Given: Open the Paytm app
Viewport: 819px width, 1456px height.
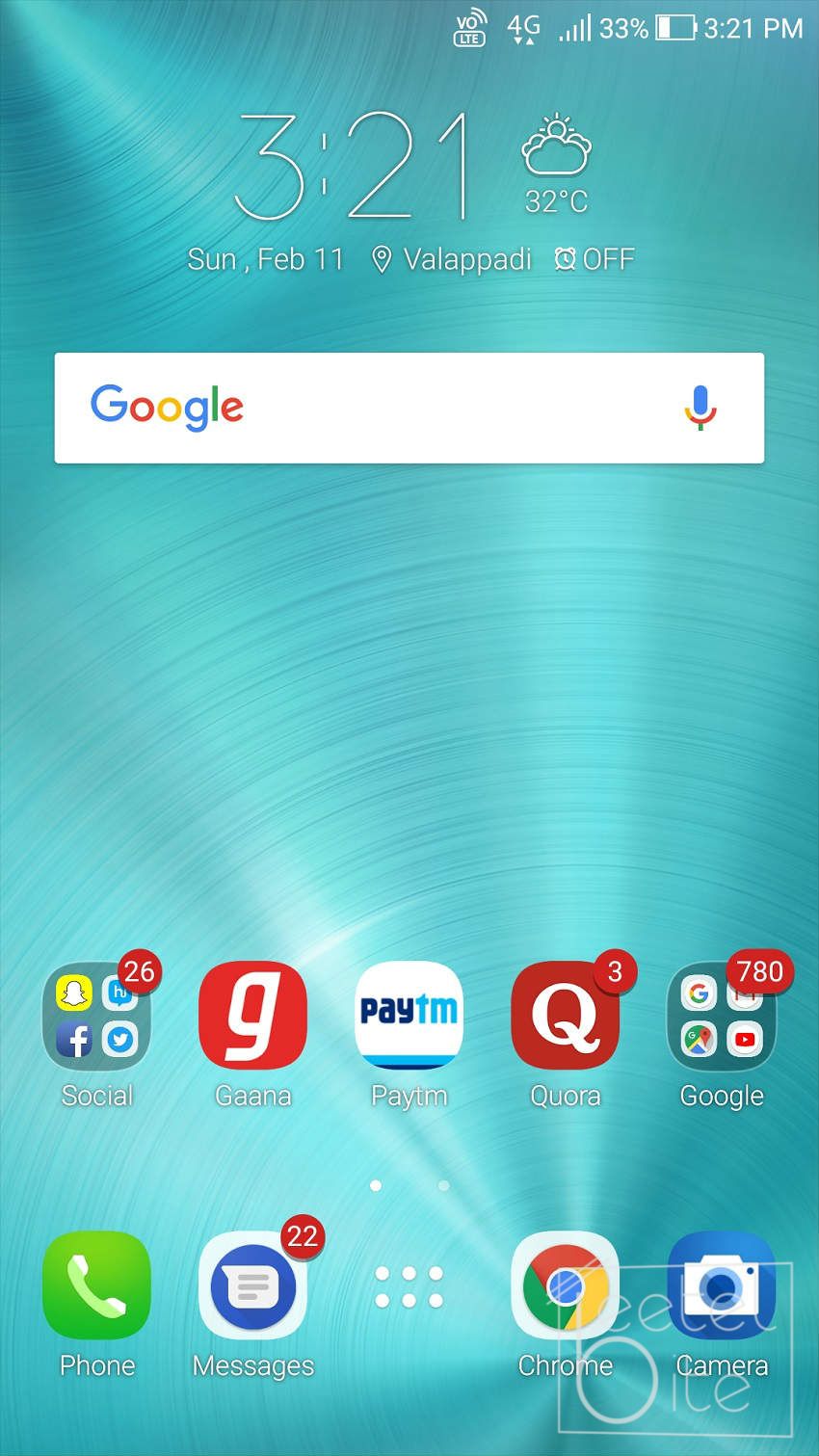Looking at the screenshot, I should pos(409,1016).
